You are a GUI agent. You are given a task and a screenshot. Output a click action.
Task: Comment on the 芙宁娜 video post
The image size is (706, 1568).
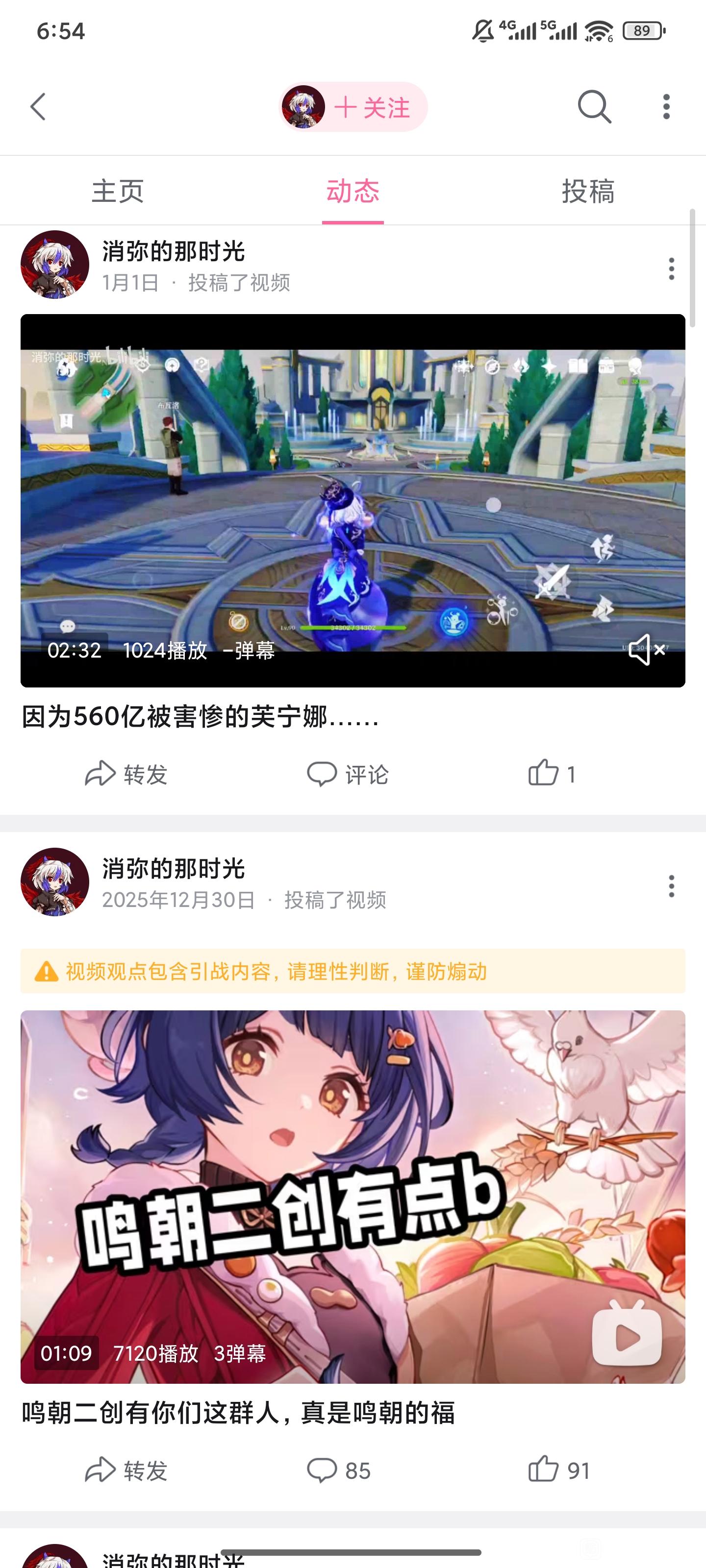[347, 774]
